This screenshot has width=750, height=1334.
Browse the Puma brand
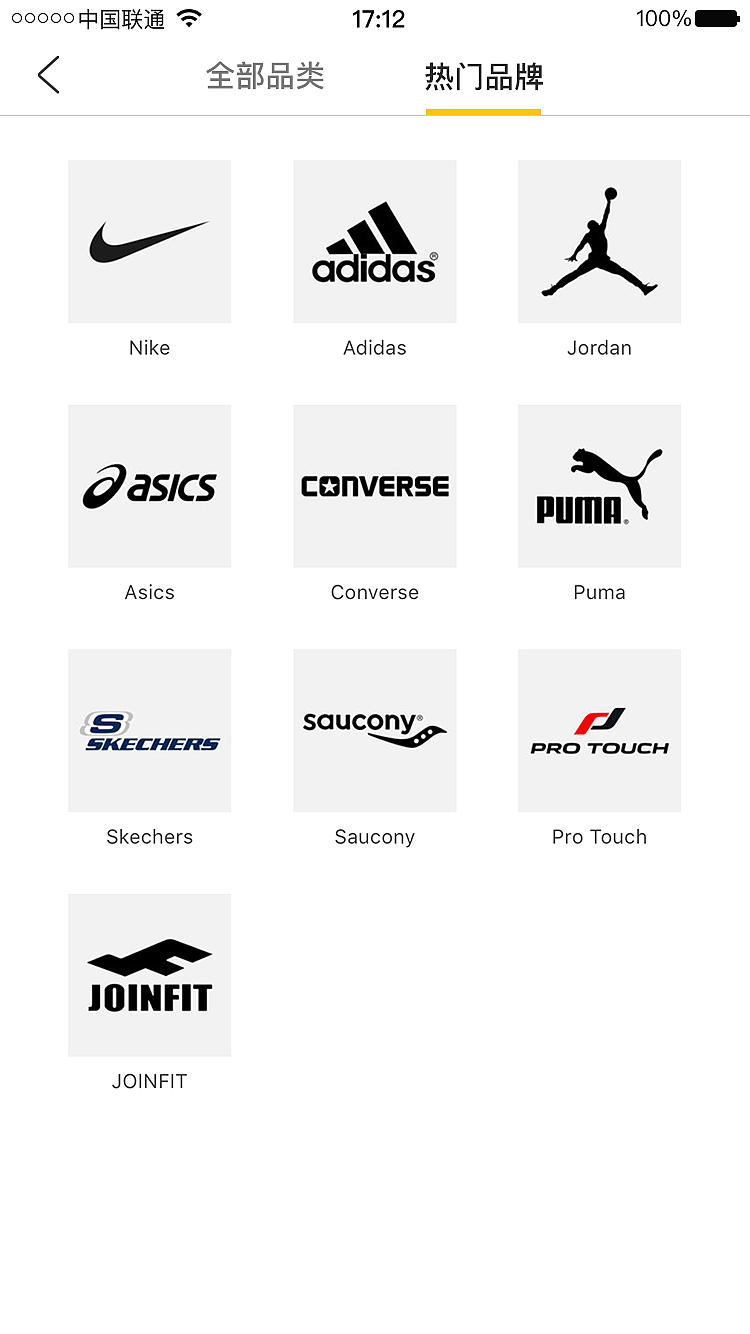click(x=600, y=487)
